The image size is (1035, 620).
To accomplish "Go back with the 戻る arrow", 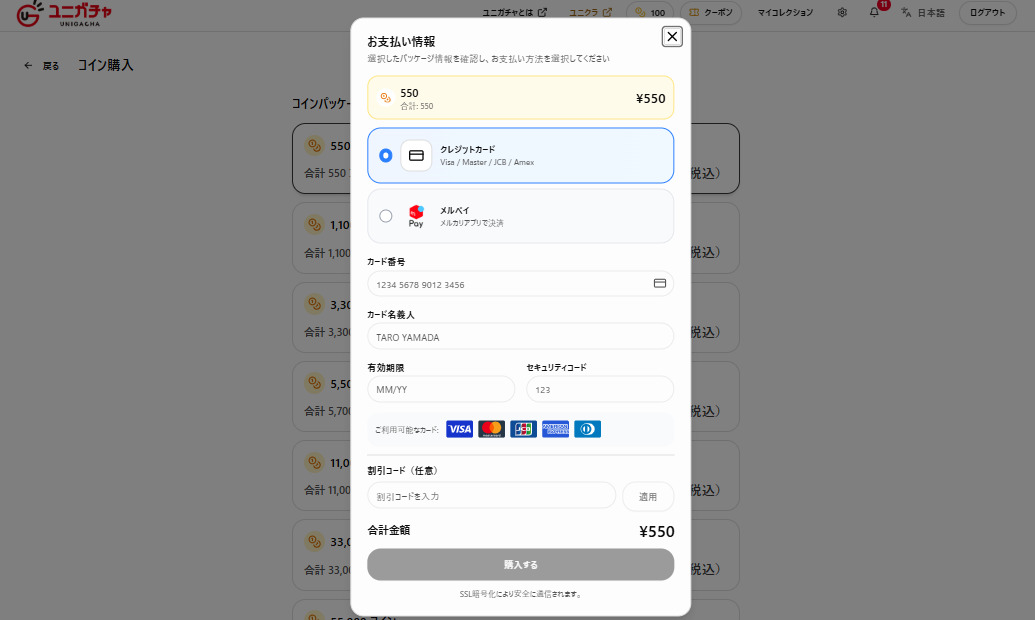I will pyautogui.click(x=42, y=65).
